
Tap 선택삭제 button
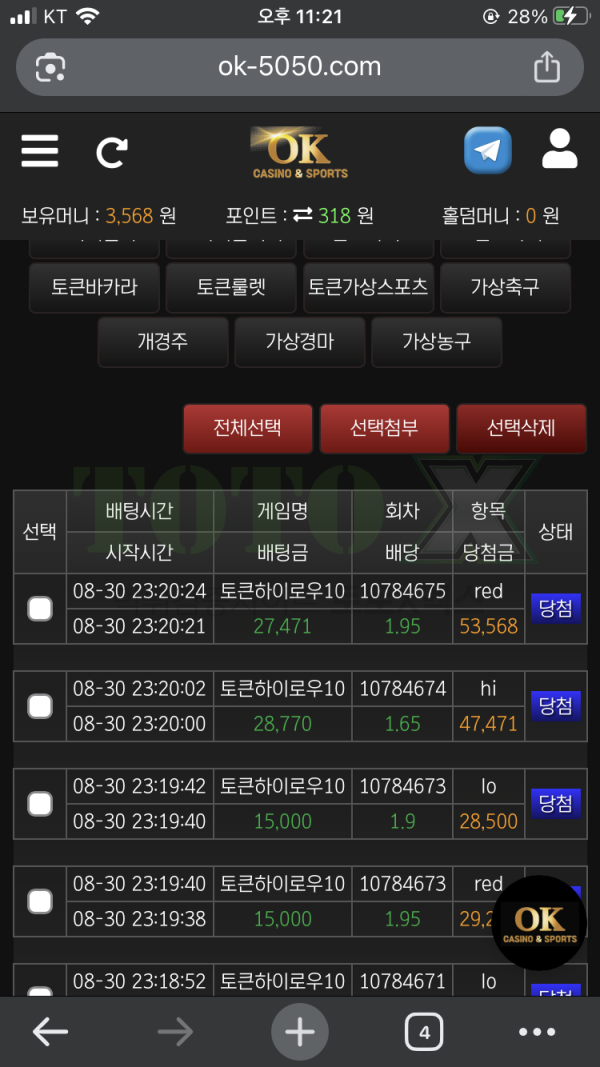pyautogui.click(x=521, y=428)
